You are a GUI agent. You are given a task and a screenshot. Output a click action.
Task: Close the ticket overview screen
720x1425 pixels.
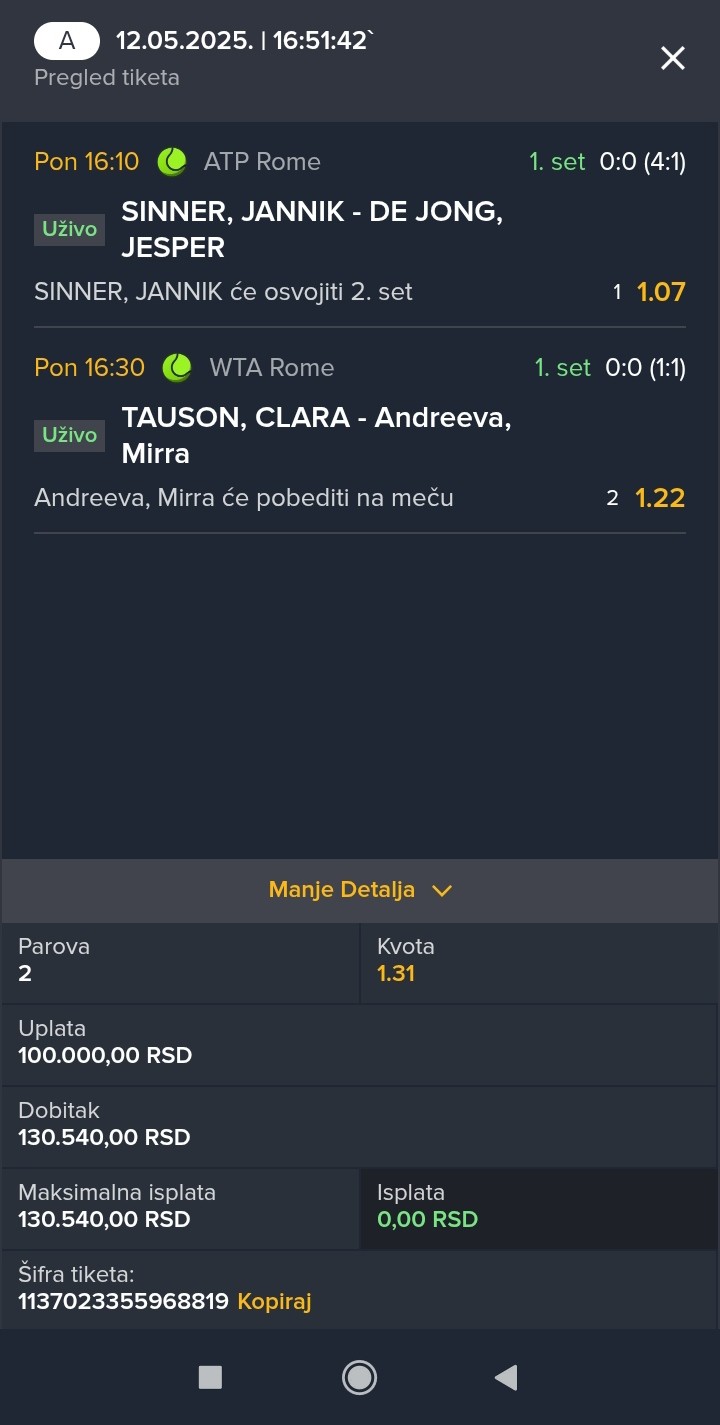[x=673, y=58]
